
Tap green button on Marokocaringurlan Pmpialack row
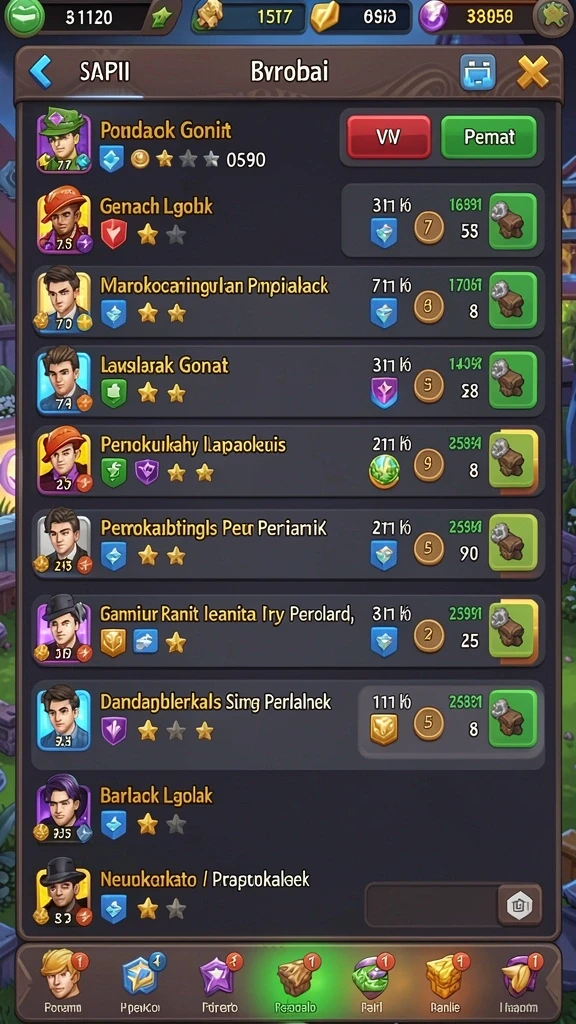point(513,300)
